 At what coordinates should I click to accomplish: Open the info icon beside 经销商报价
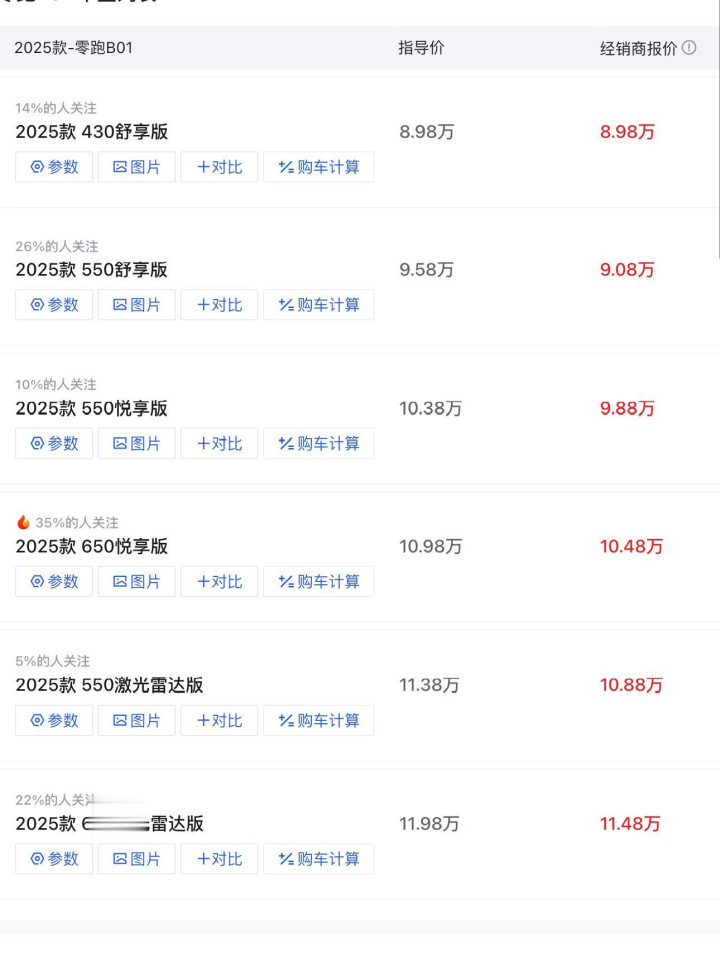689,48
